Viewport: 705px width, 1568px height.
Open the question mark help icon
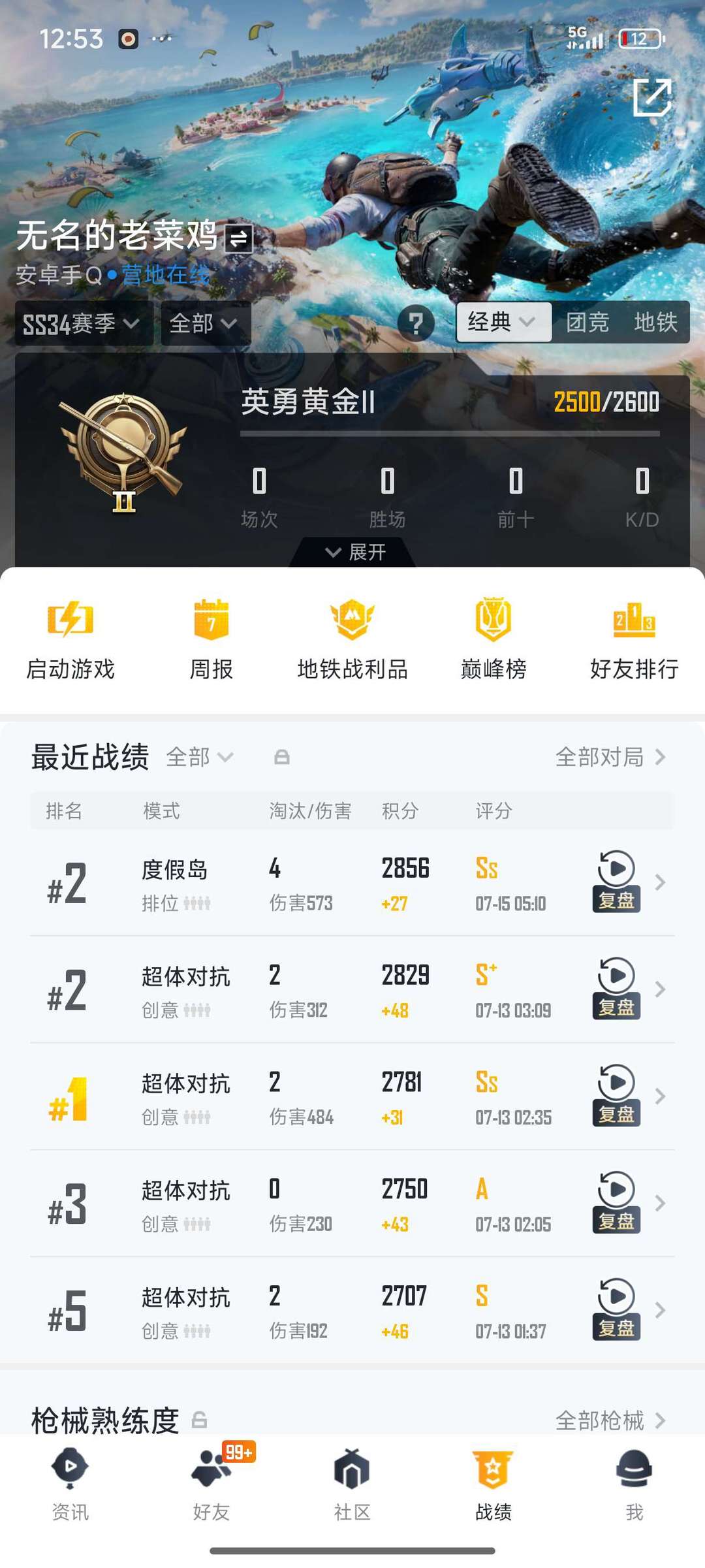[416, 323]
